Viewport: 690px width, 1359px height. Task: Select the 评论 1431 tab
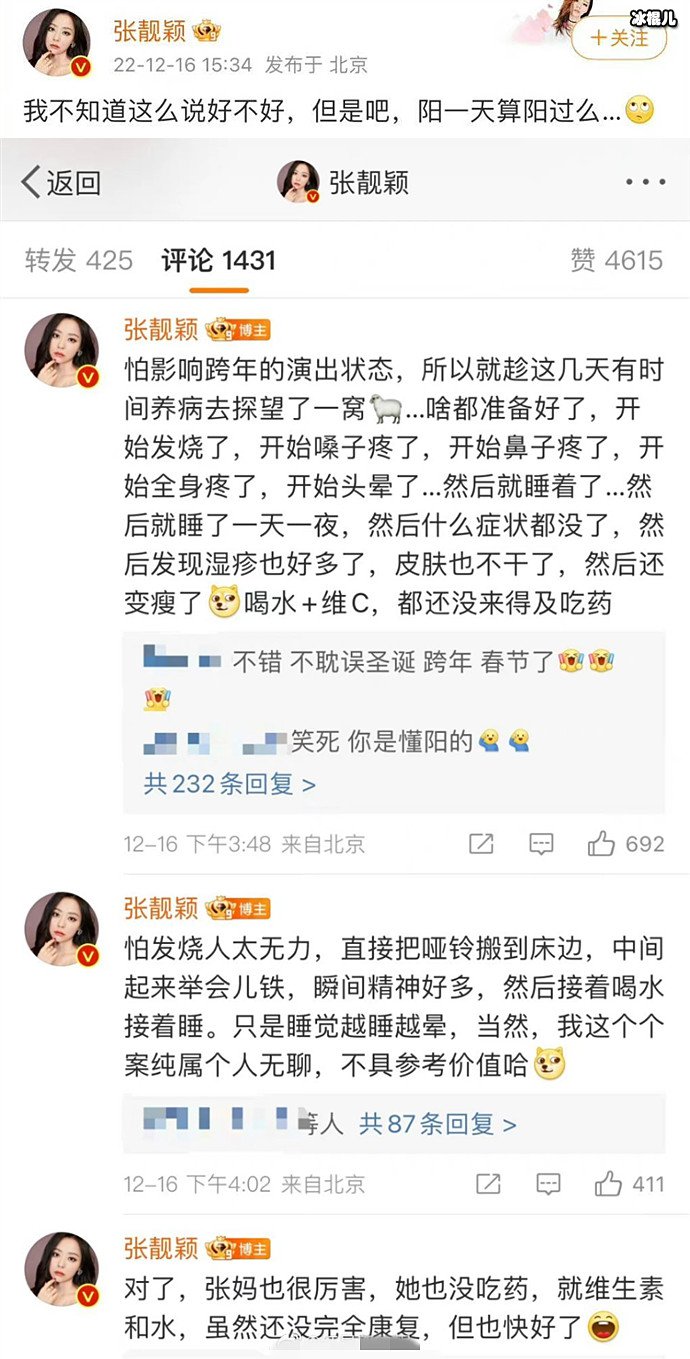[x=218, y=261]
